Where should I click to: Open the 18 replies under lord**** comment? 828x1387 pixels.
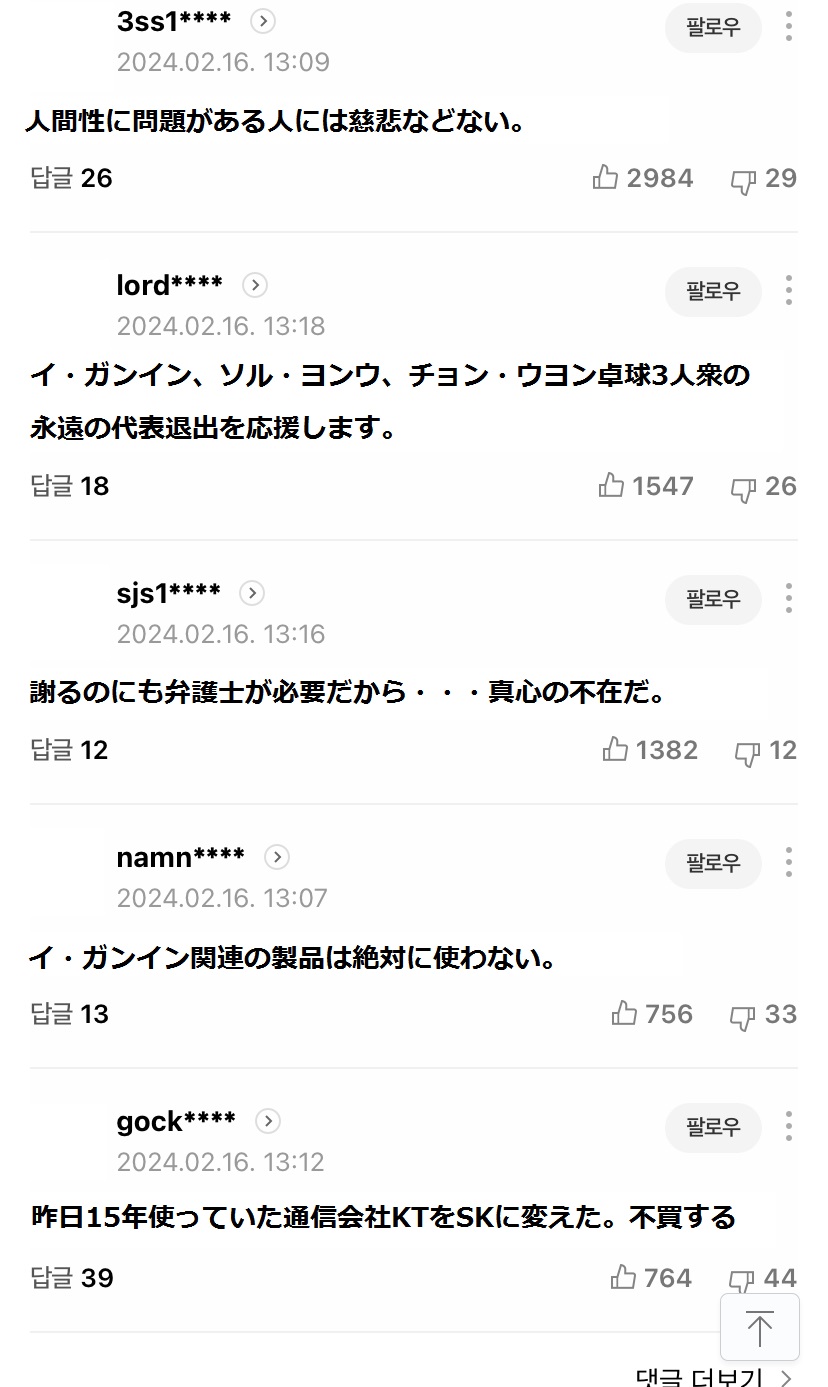click(69, 486)
